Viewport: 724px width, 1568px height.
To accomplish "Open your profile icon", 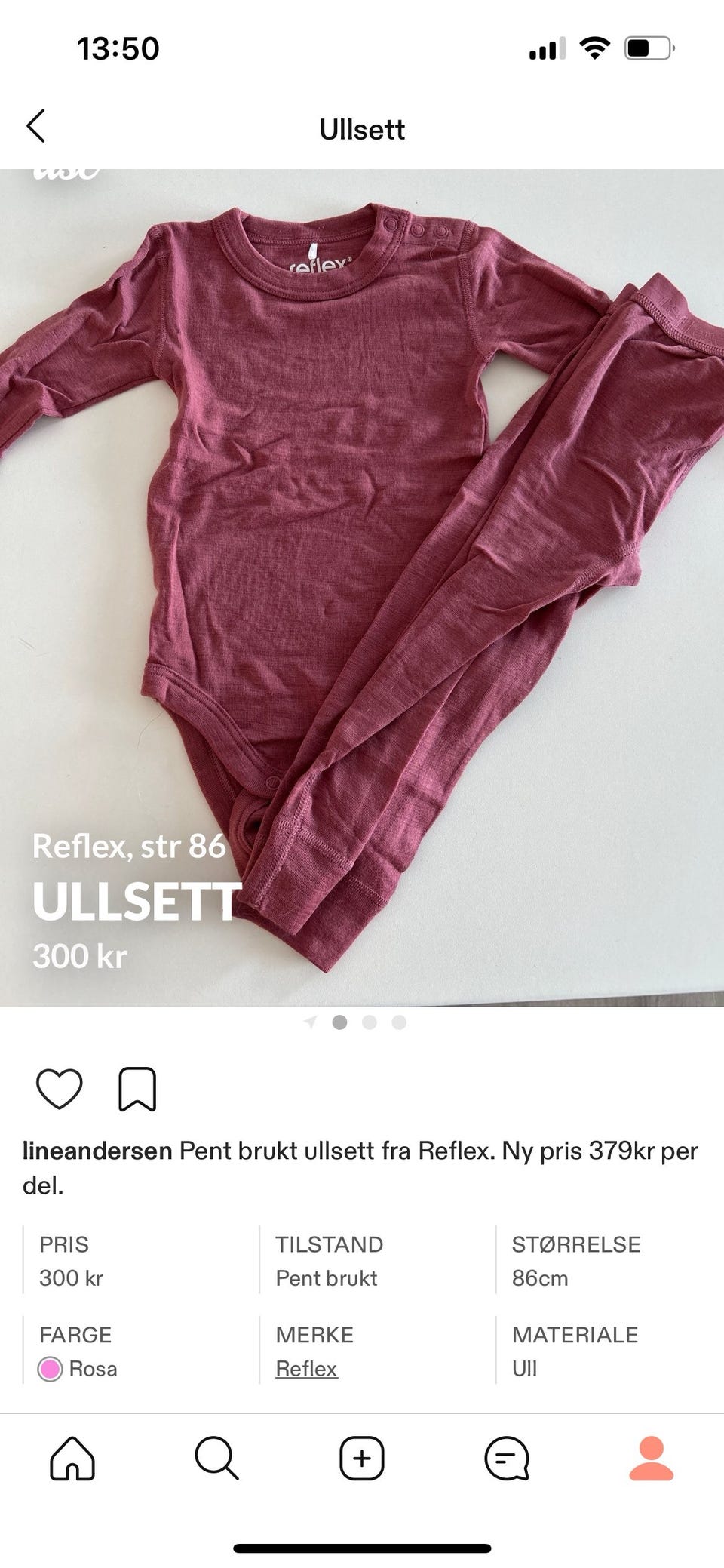I will tap(652, 1459).
